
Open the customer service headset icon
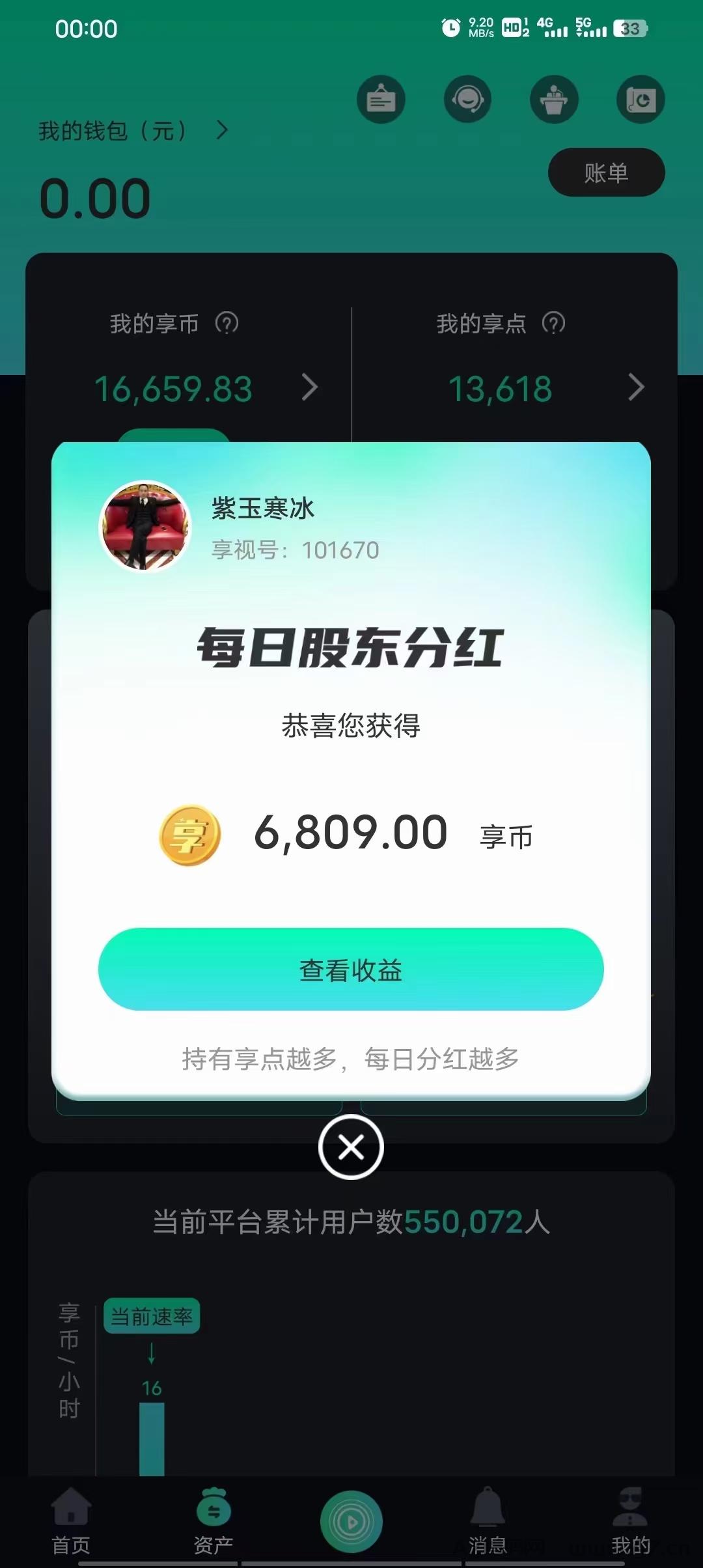(467, 99)
